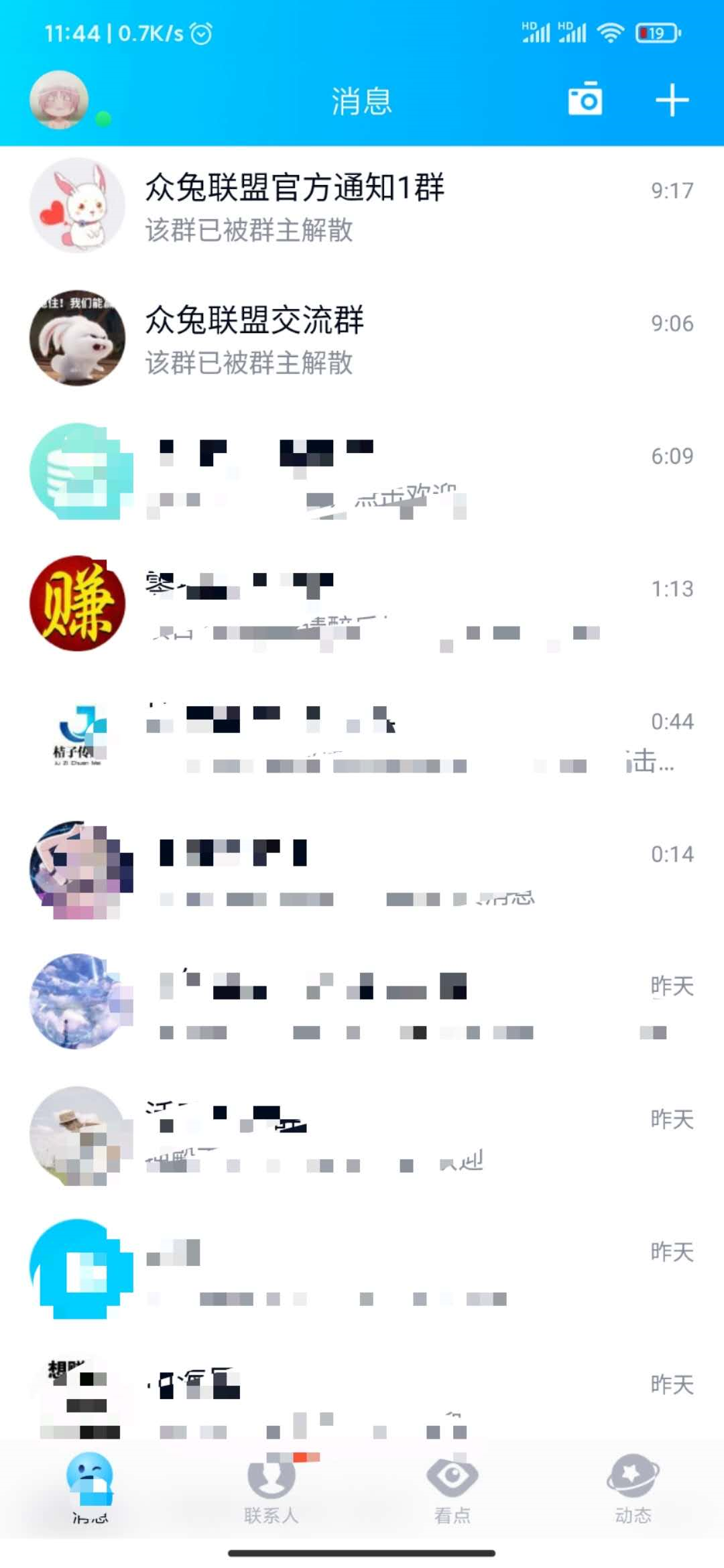Open the 联系人 contacts tab
This screenshot has height=1568, width=724.
pyautogui.click(x=271, y=1479)
